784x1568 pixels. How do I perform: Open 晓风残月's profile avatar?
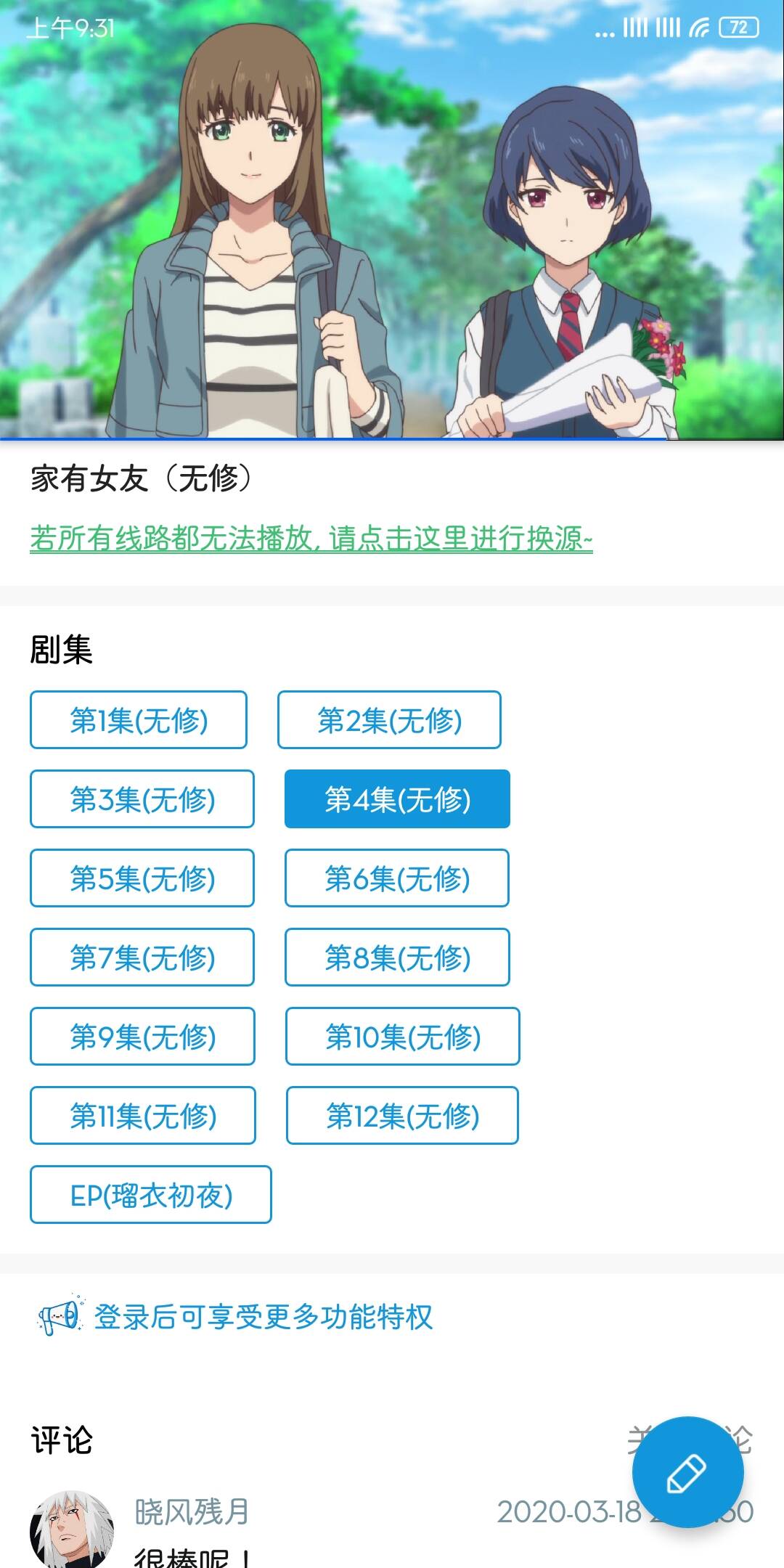pos(72,1530)
